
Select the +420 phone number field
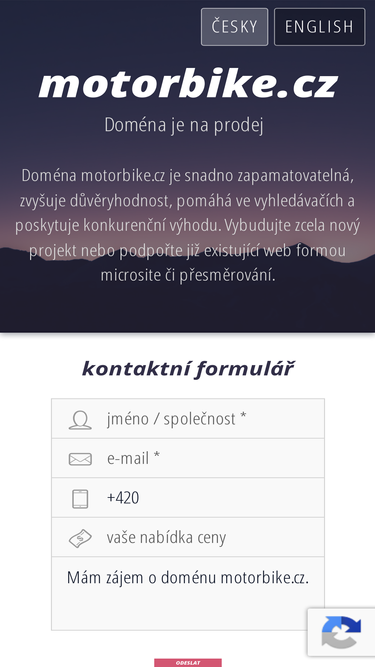(188, 498)
